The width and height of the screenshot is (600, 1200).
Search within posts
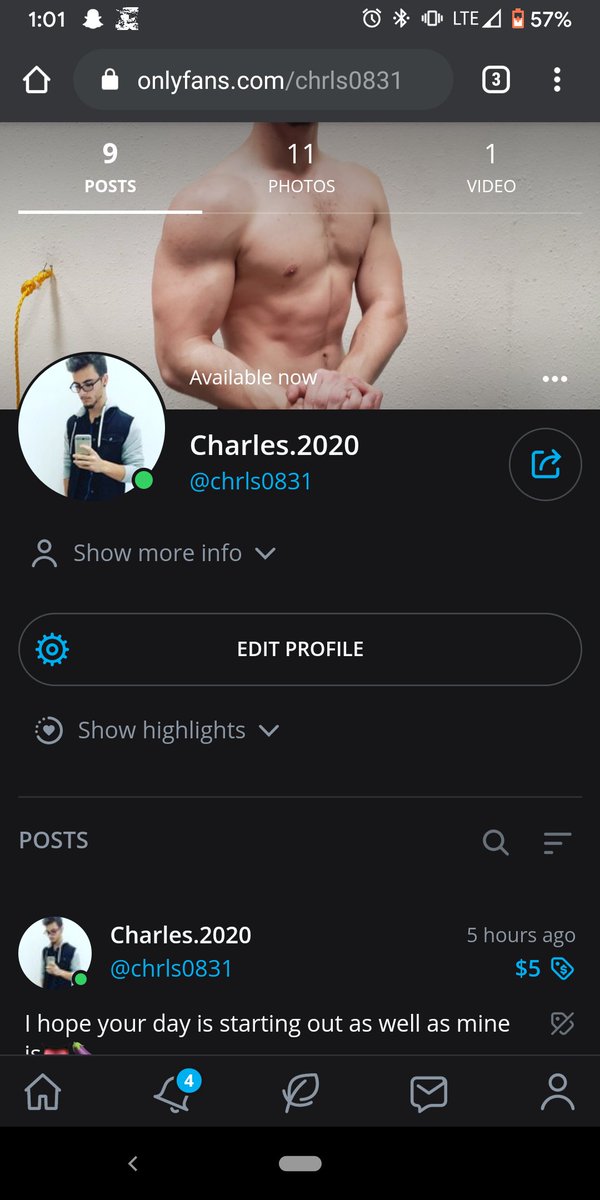(x=495, y=842)
